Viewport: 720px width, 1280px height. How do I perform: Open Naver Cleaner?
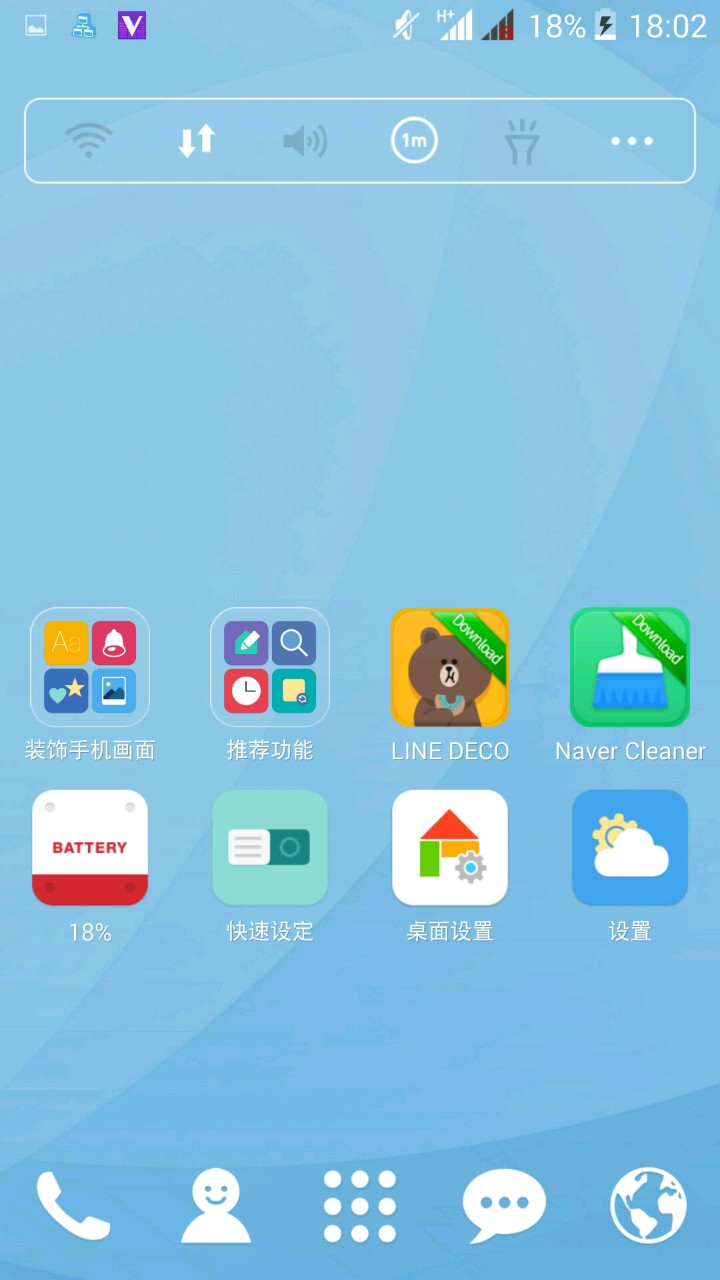(x=630, y=668)
